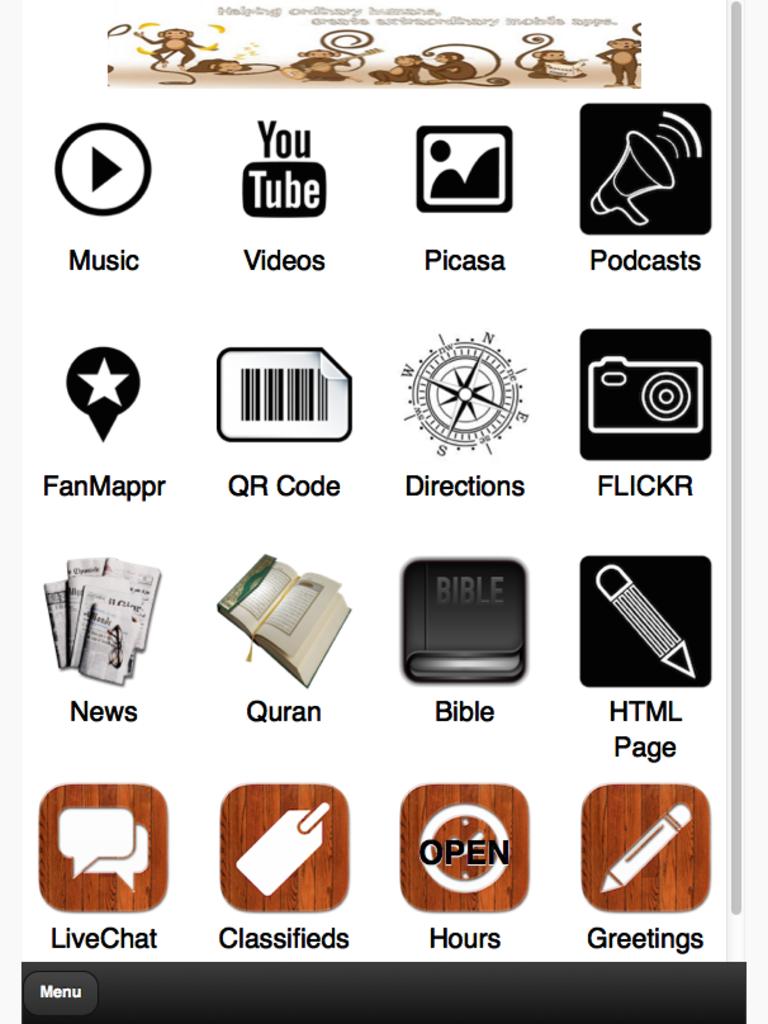Check the Hours tile
768x1024 pixels.
click(x=464, y=848)
